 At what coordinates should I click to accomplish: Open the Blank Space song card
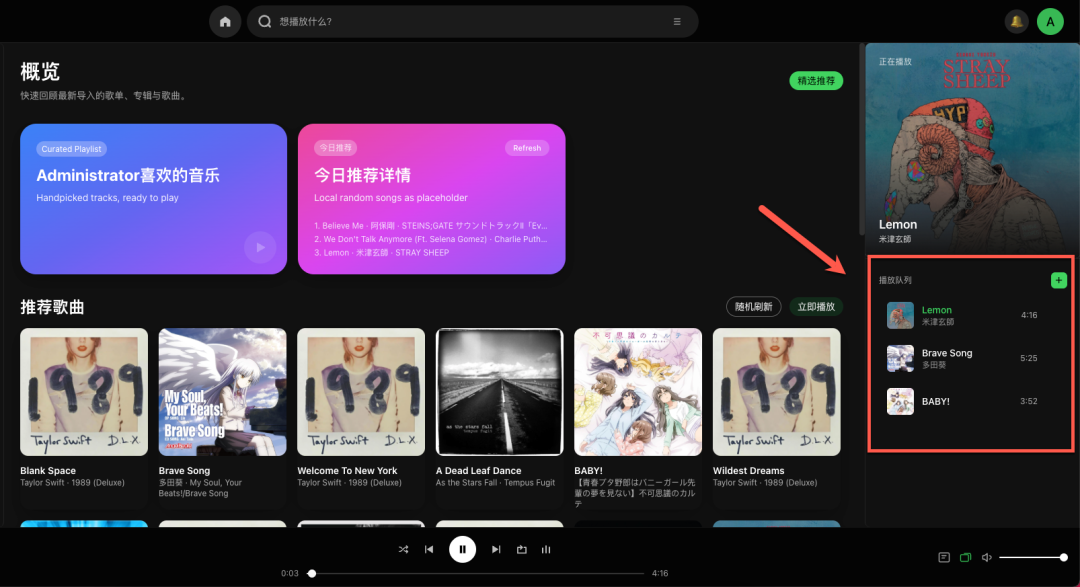point(84,392)
